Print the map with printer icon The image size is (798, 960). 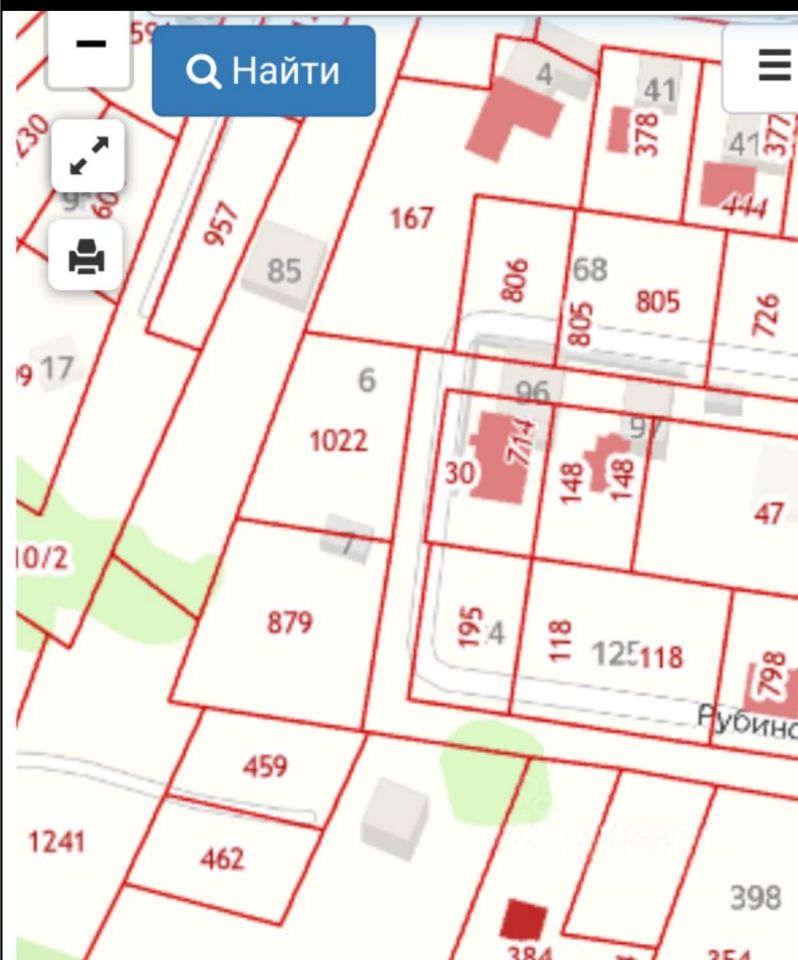tap(87, 257)
